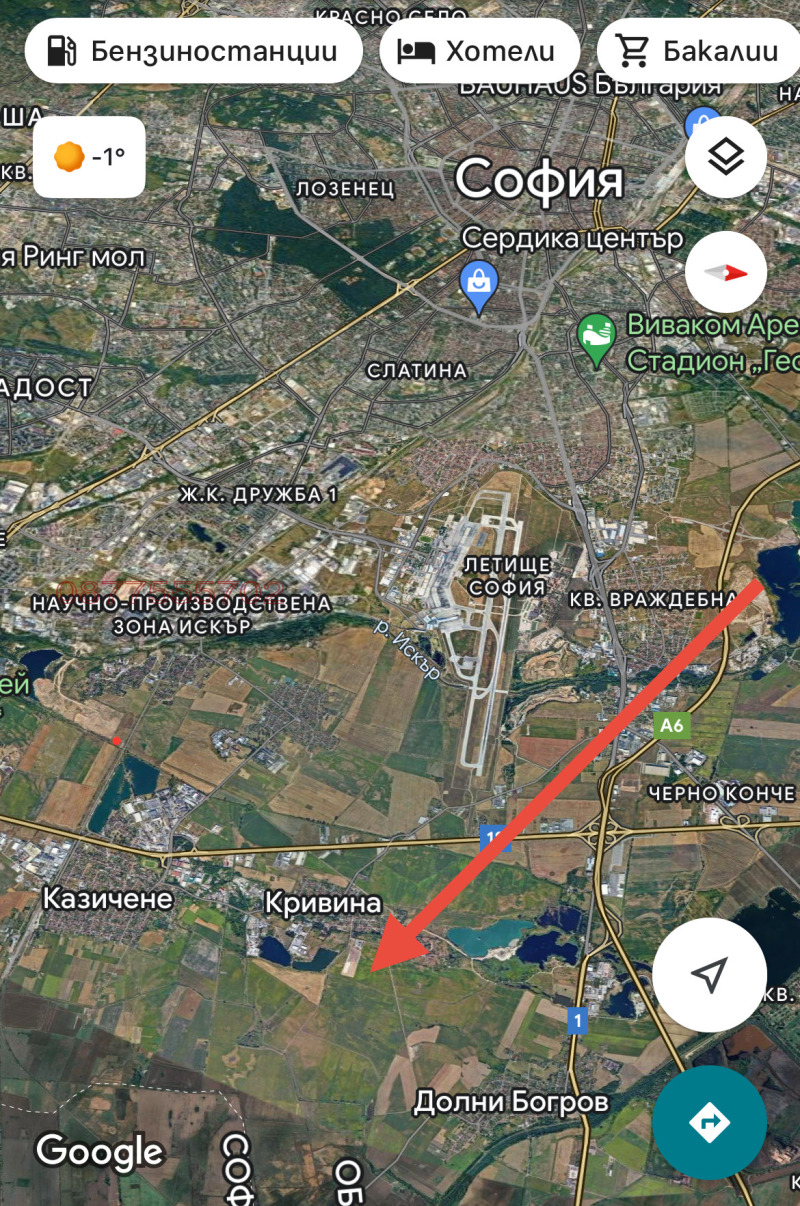Select the Хотели chip
This screenshot has width=800, height=1206.
coord(479,50)
